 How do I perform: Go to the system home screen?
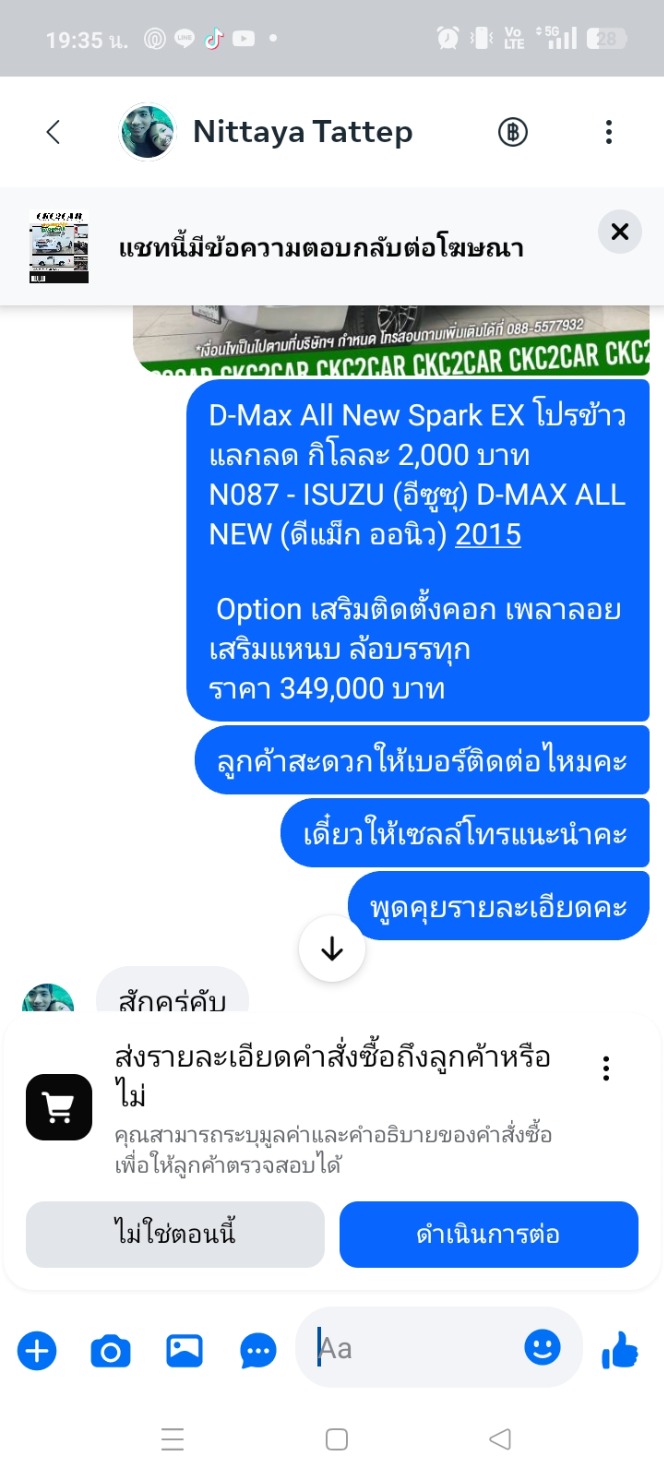click(x=337, y=1439)
